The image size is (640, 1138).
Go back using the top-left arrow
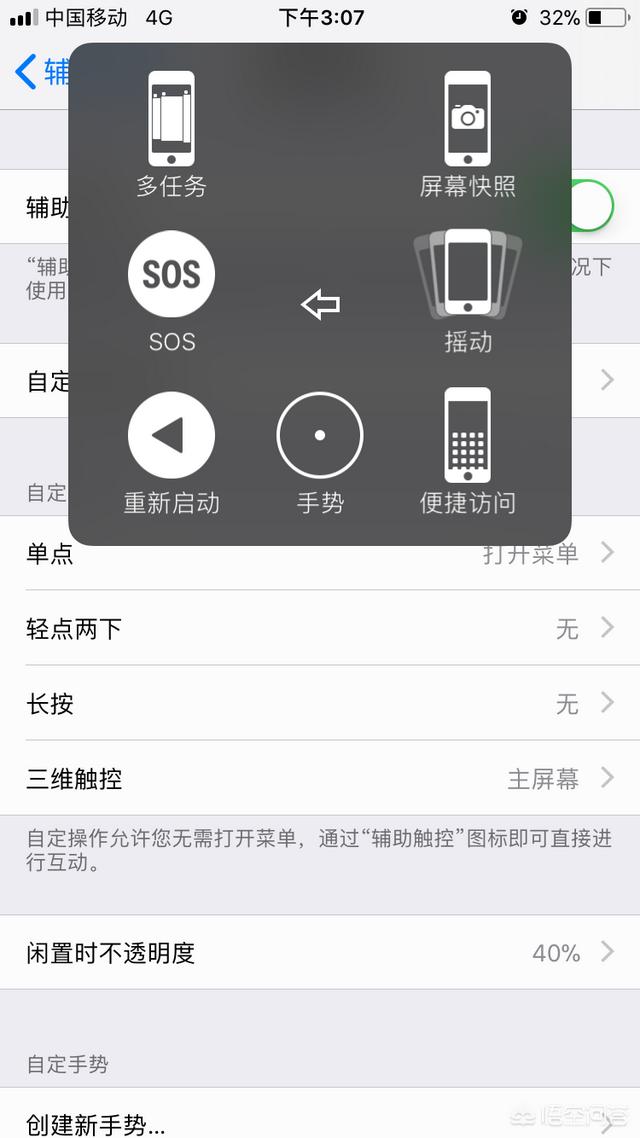tap(25, 72)
